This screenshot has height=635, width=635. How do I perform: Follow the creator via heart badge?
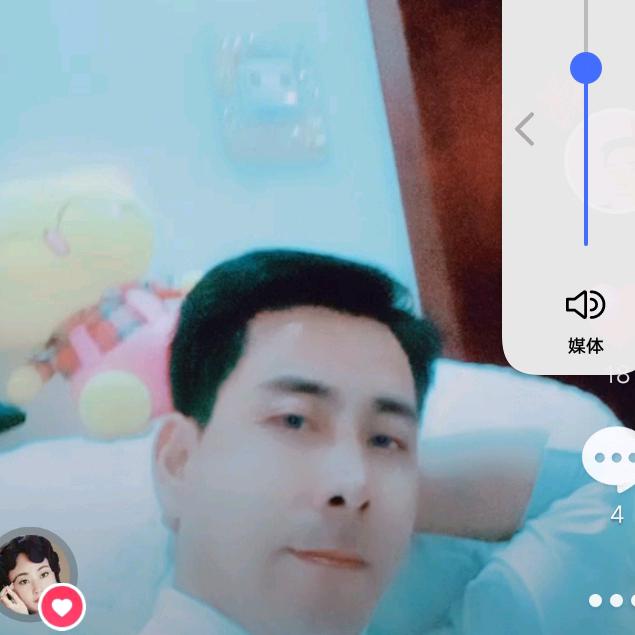click(62, 606)
